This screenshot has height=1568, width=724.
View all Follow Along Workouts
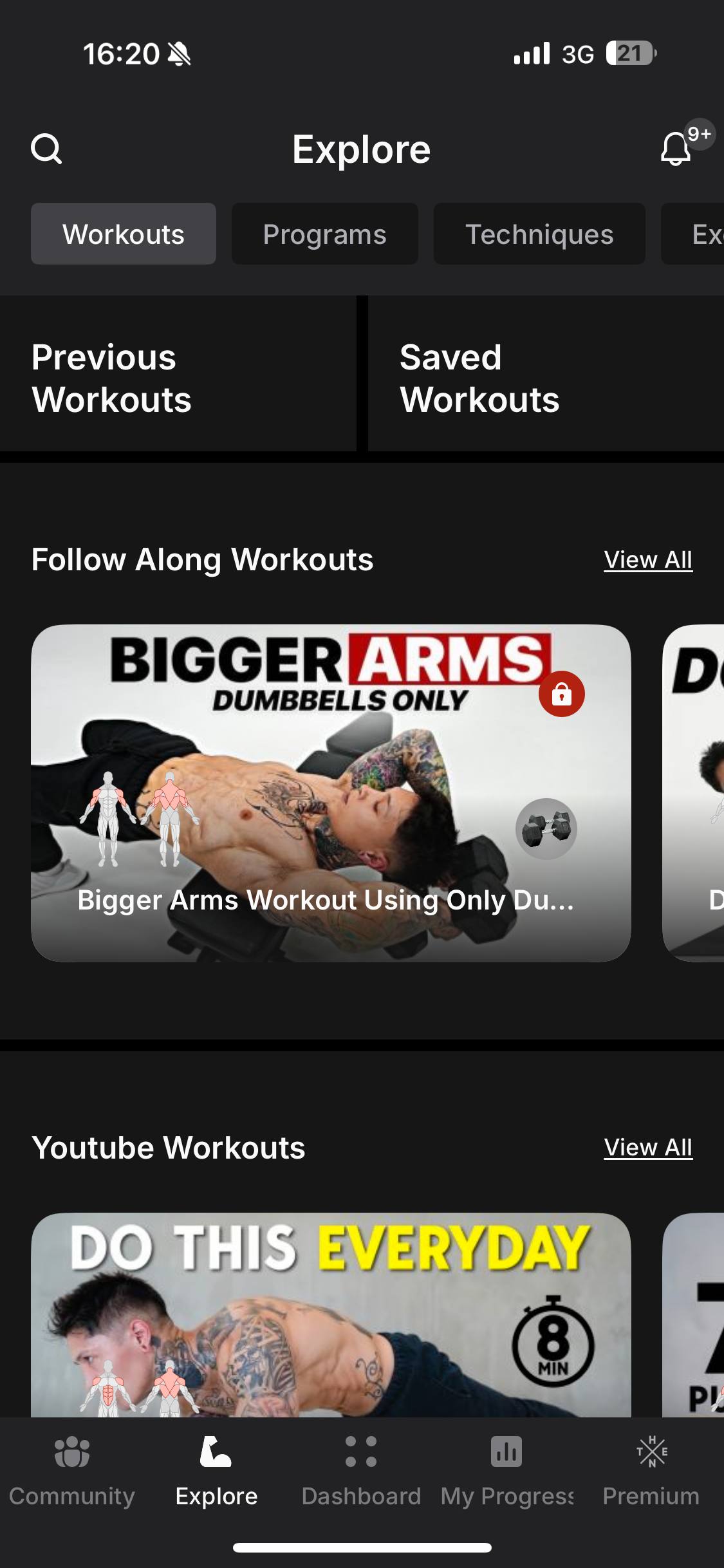tap(647, 560)
